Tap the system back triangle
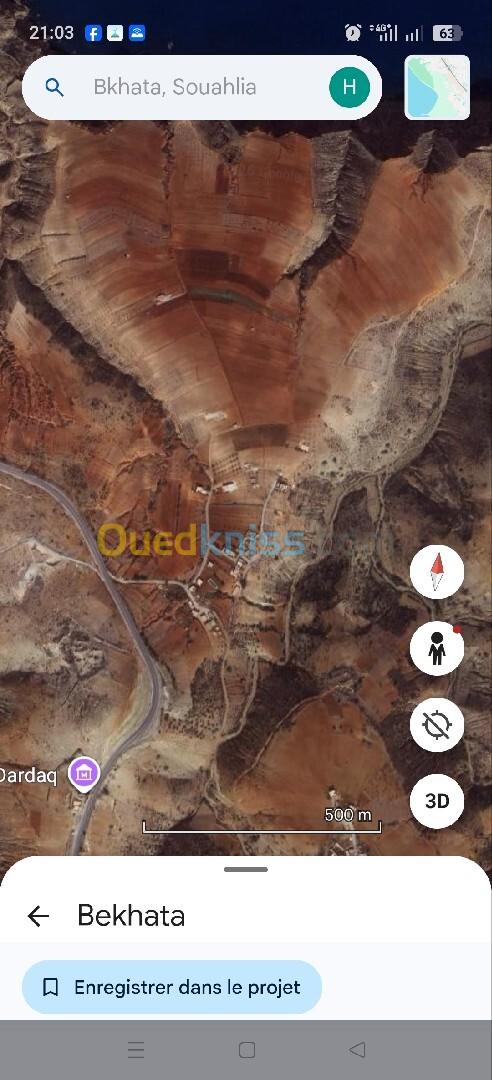 point(357,1050)
